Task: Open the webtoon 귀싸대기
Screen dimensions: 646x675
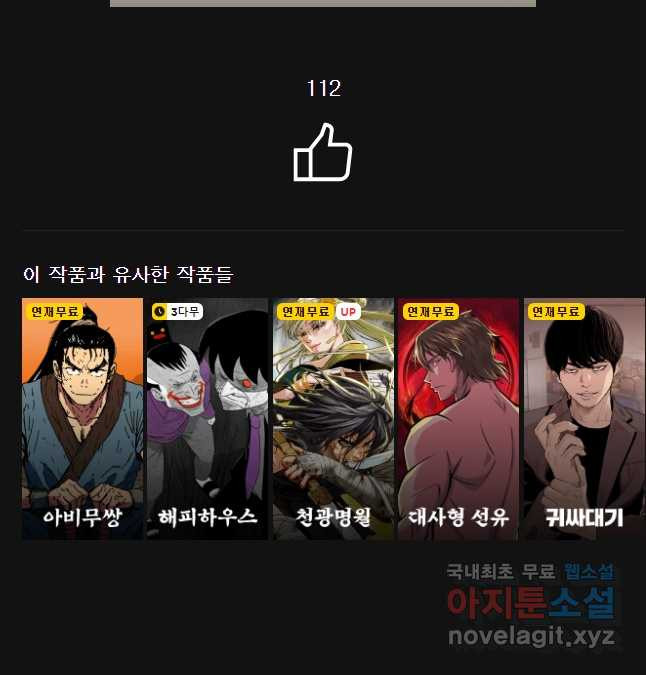Action: coord(583,420)
